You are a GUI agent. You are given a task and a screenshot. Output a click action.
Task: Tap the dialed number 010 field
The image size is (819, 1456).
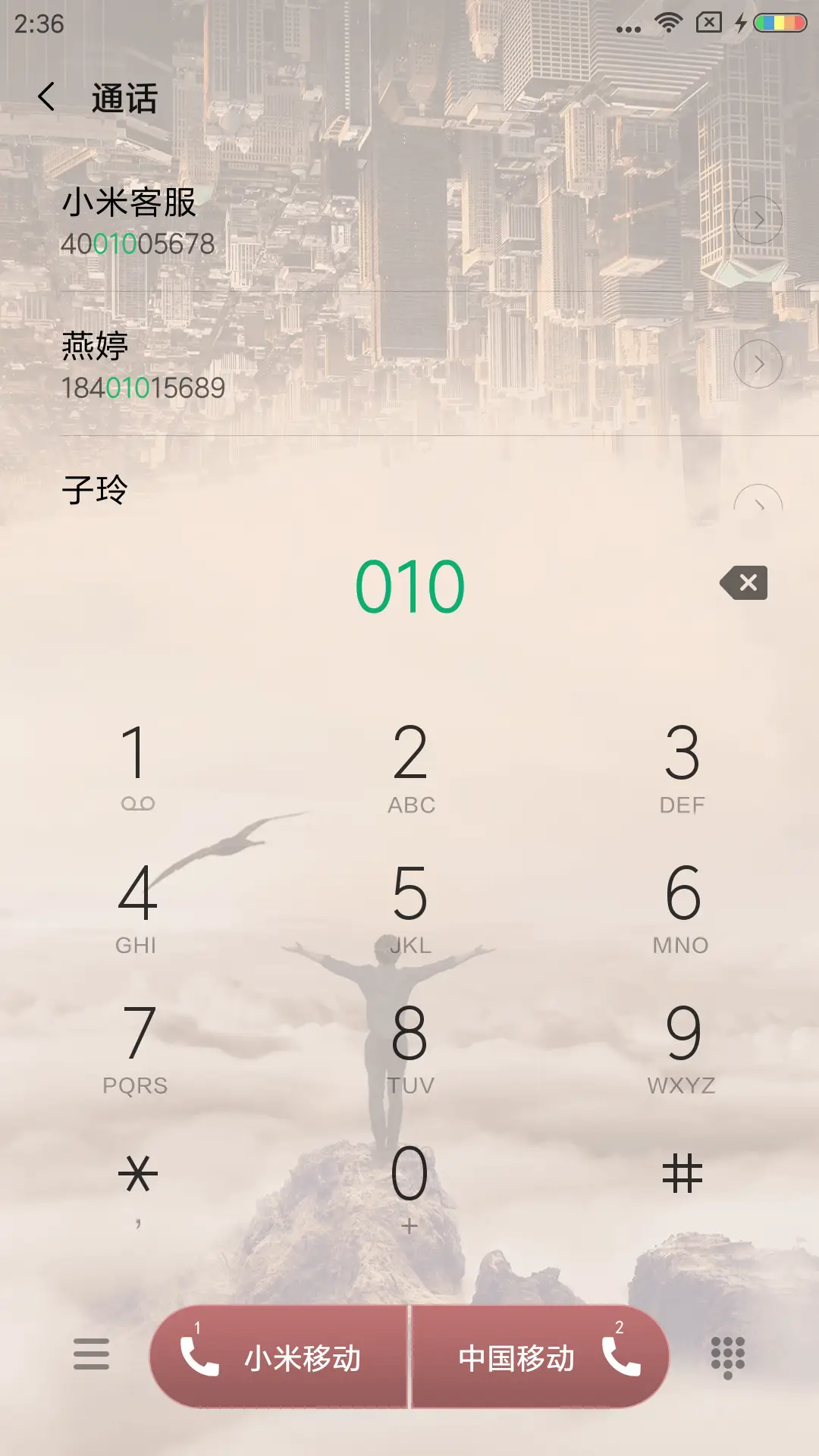(409, 583)
